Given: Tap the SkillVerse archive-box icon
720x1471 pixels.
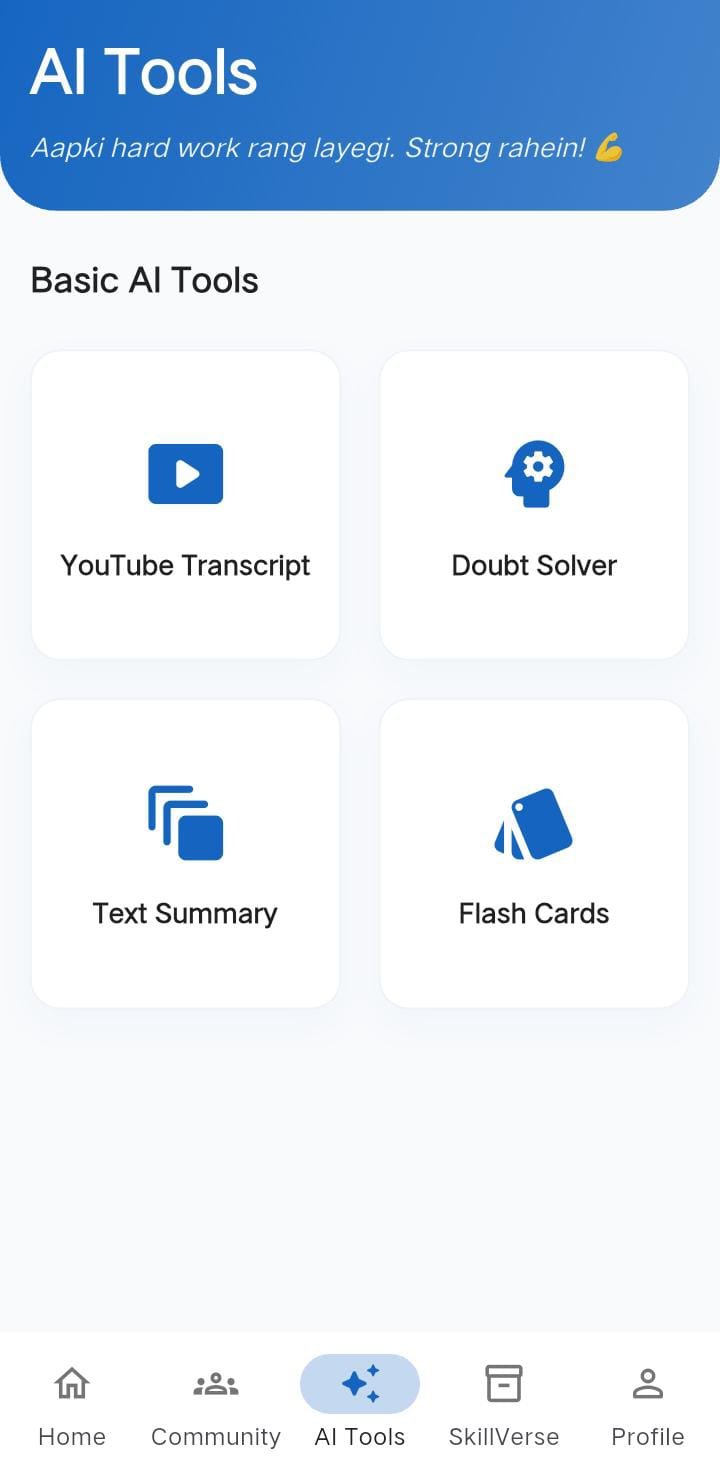Looking at the screenshot, I should coord(503,1383).
